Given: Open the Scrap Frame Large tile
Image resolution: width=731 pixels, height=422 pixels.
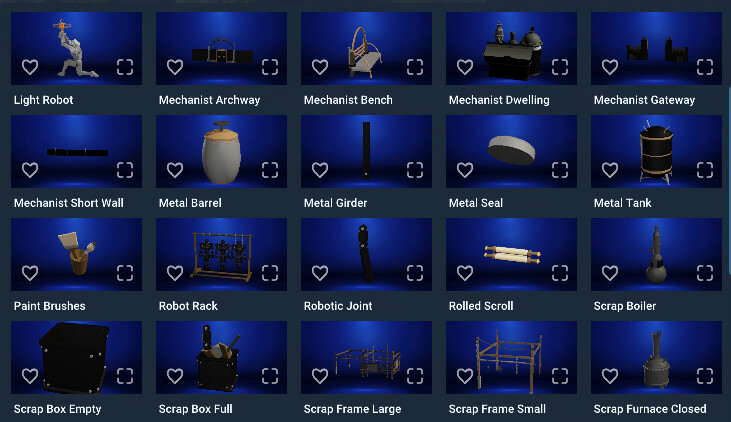Looking at the screenshot, I should pos(366,357).
